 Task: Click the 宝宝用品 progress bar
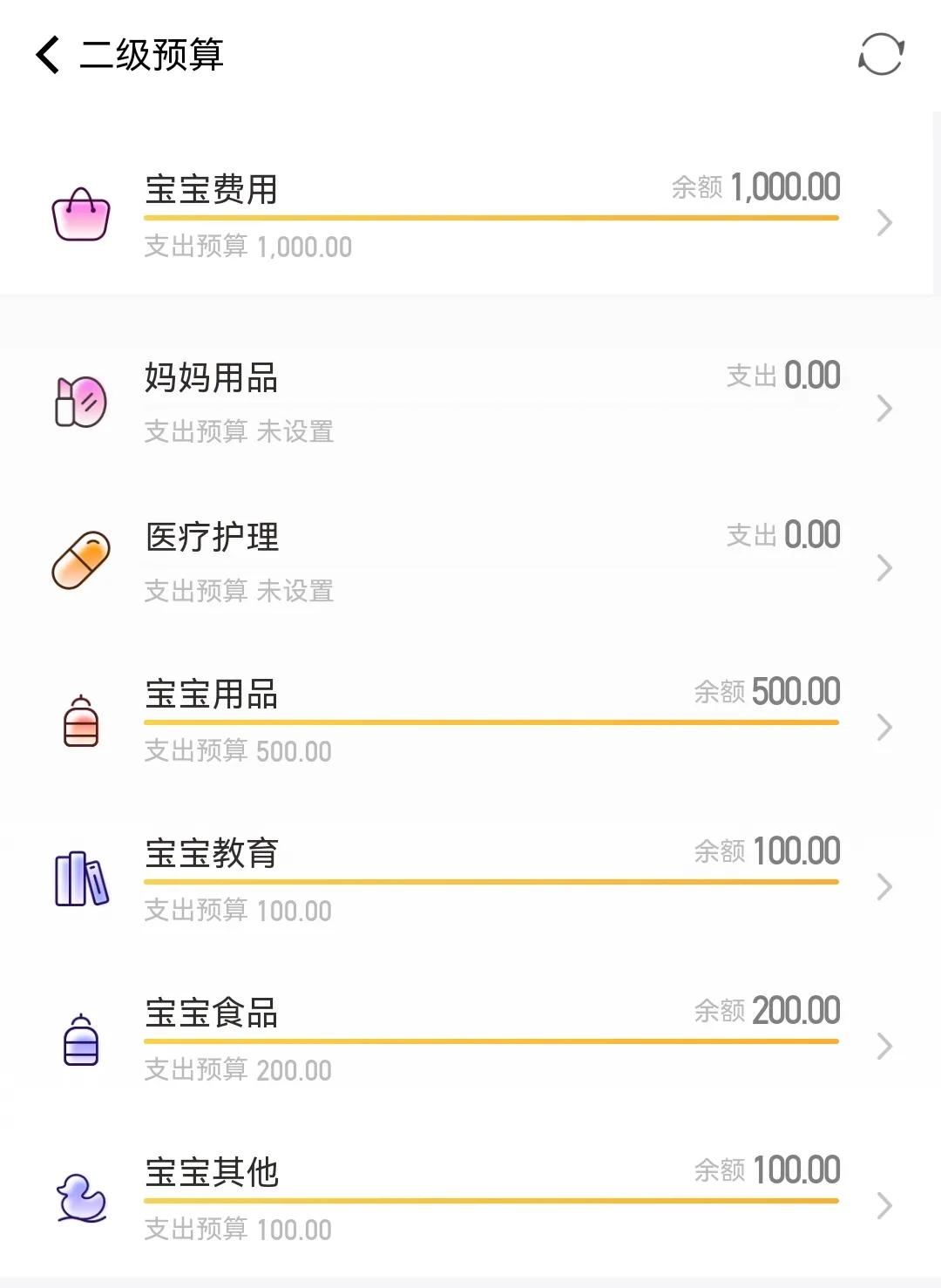click(491, 723)
